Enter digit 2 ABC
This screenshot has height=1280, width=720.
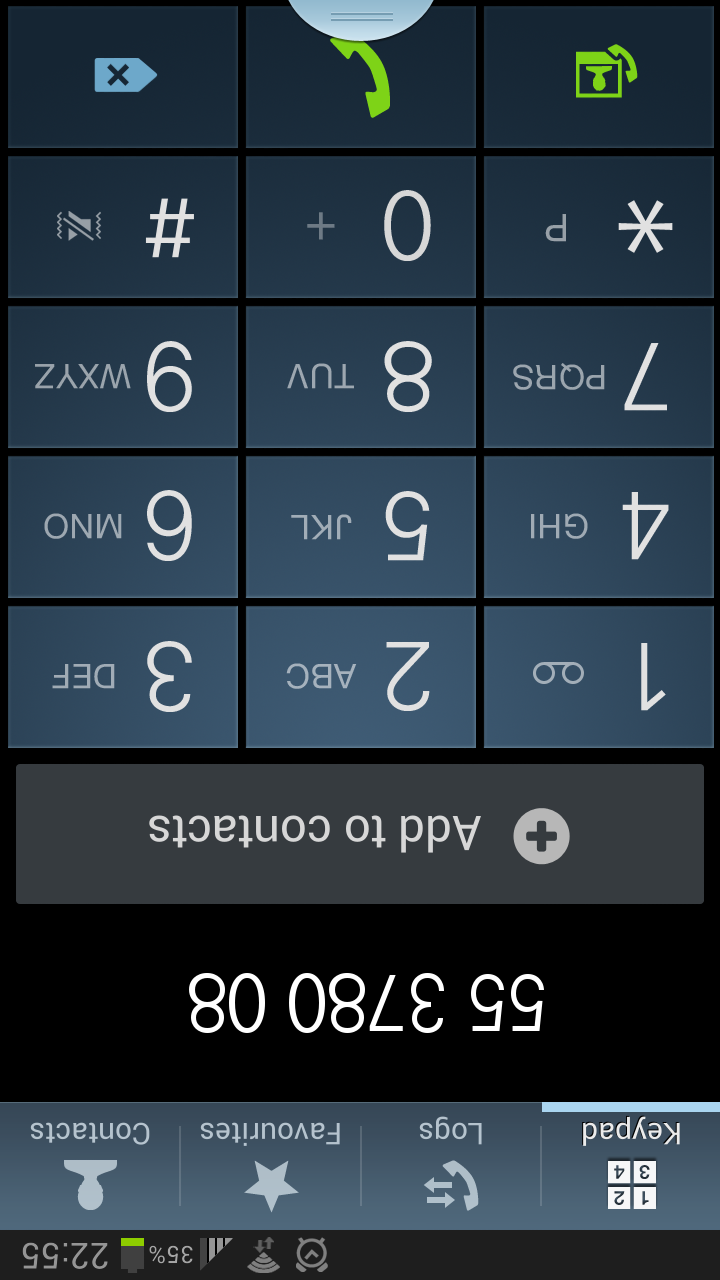point(361,677)
